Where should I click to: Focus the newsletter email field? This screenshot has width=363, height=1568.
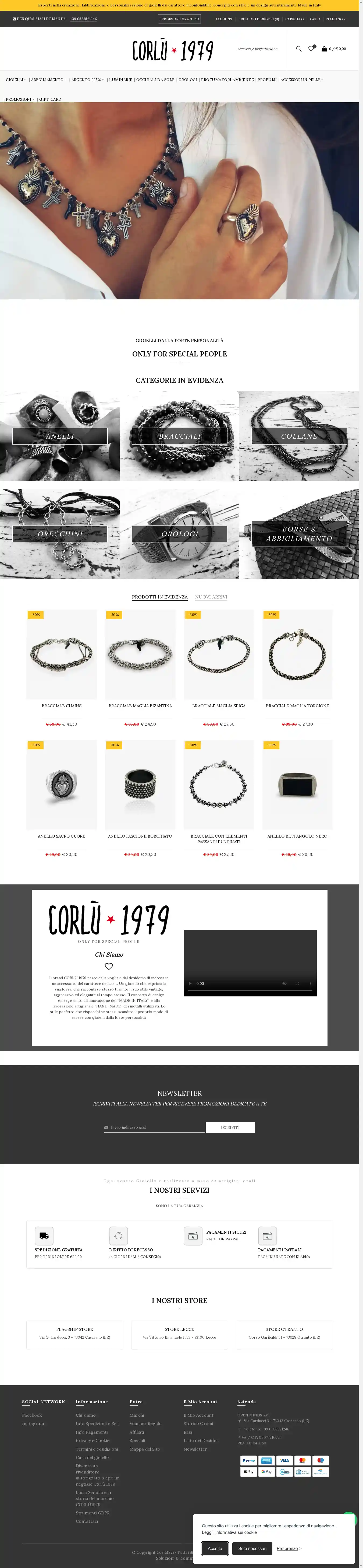(x=155, y=1127)
